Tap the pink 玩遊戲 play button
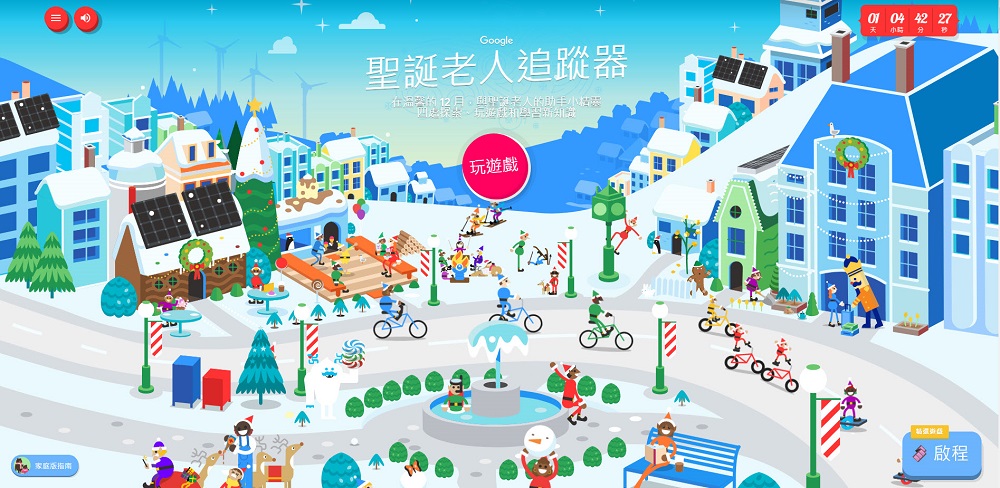1000x488 pixels. click(495, 166)
